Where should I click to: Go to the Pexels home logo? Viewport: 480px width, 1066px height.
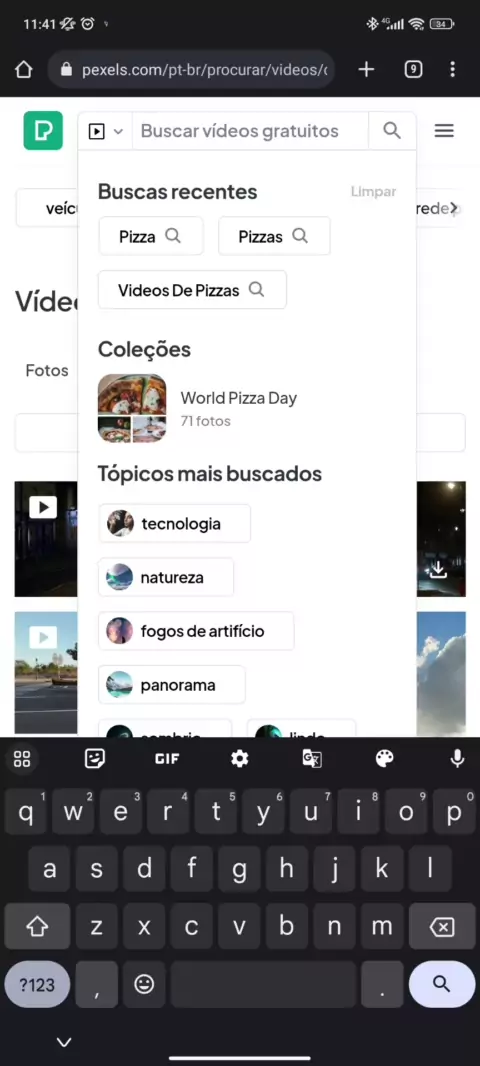[x=43, y=131]
